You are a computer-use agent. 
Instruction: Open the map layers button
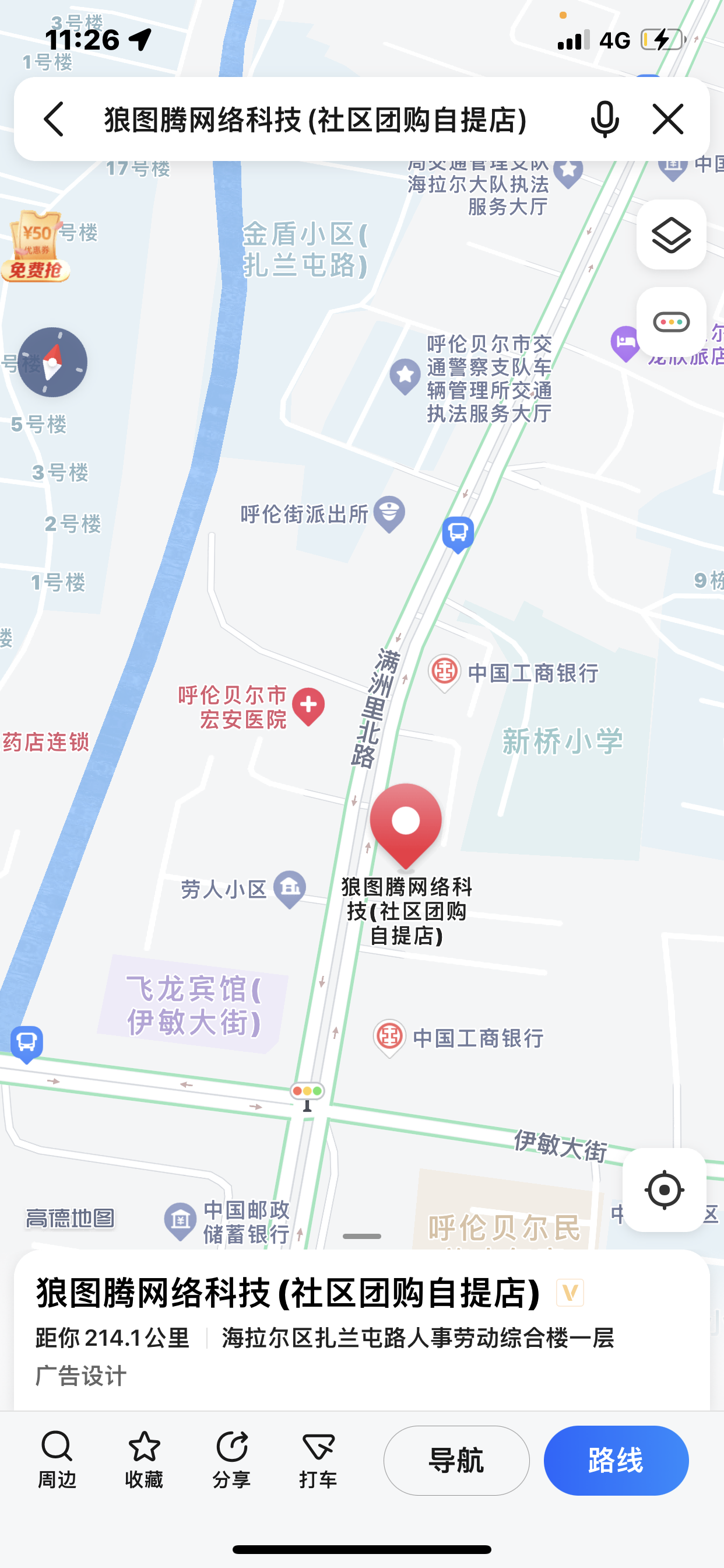pyautogui.click(x=671, y=235)
